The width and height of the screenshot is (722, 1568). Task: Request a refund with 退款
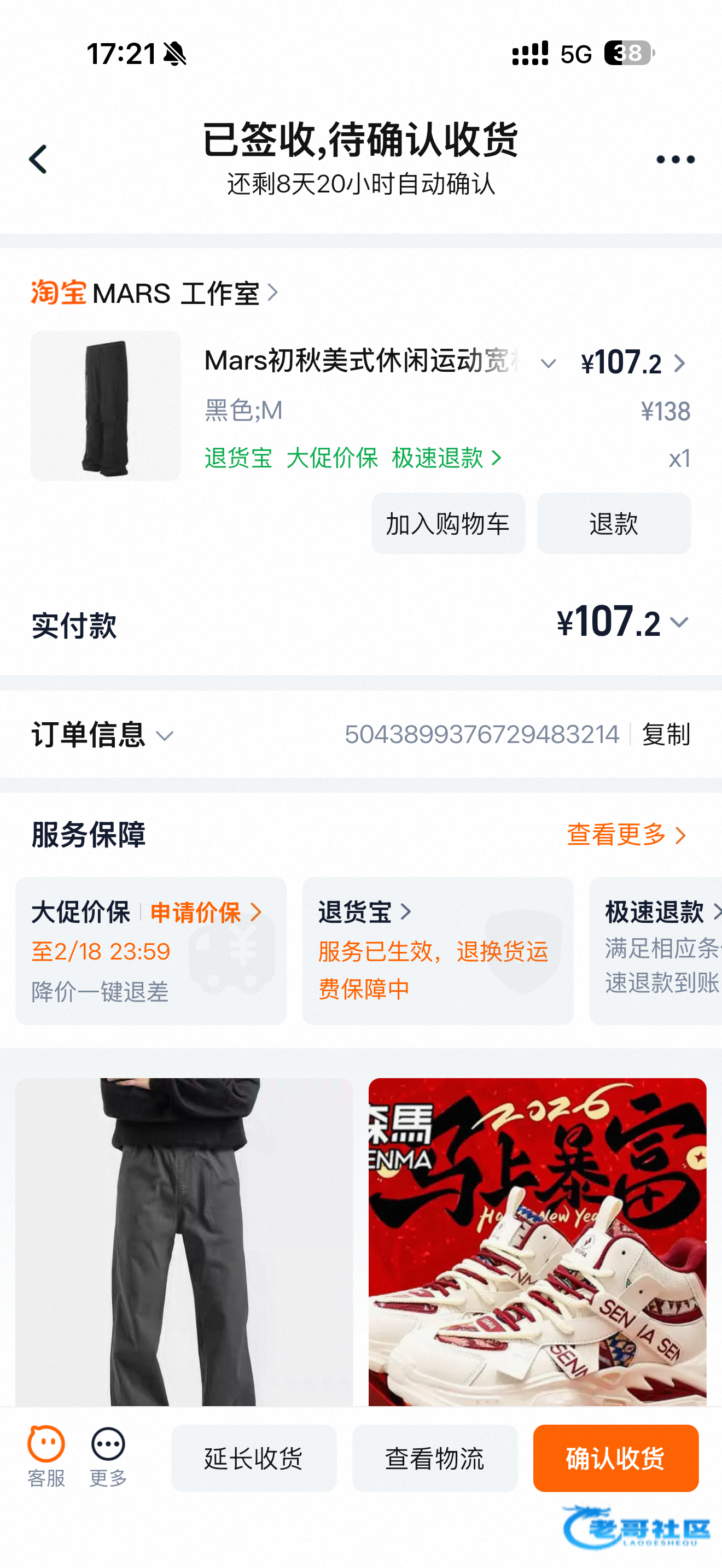tap(613, 523)
